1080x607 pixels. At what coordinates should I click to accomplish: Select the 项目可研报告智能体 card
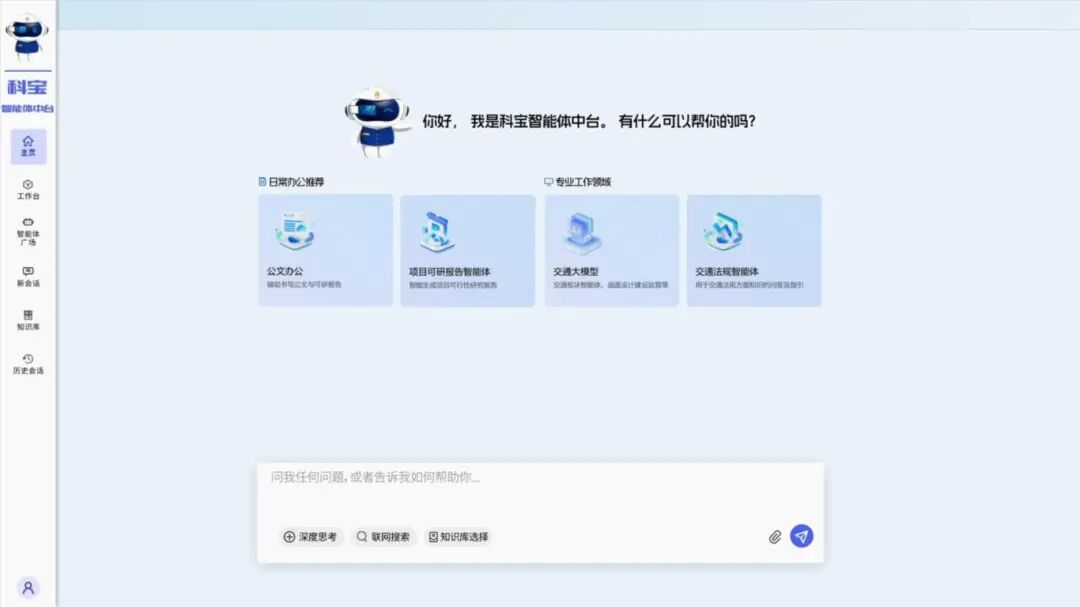(467, 250)
